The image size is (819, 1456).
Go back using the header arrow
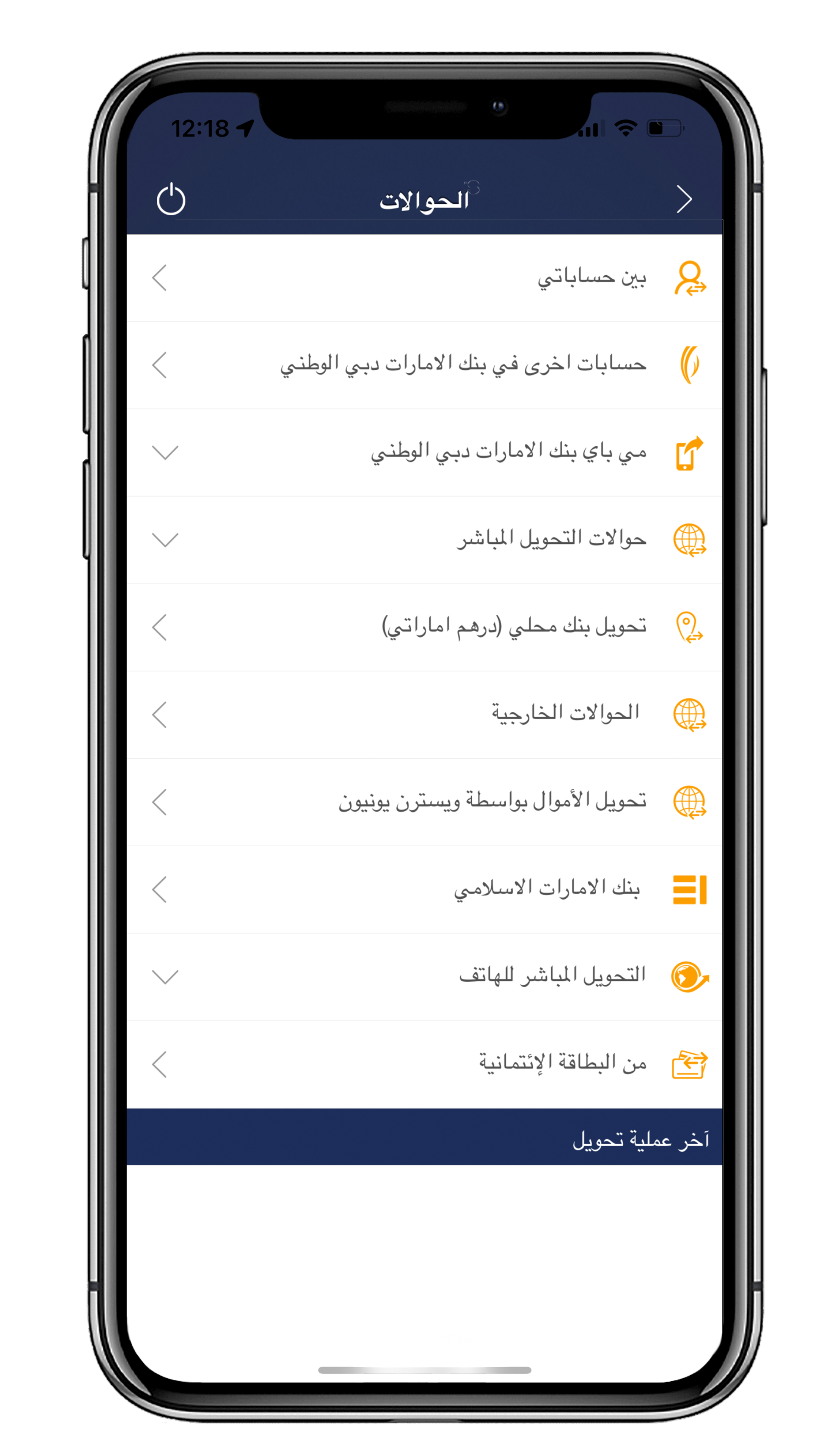point(684,199)
